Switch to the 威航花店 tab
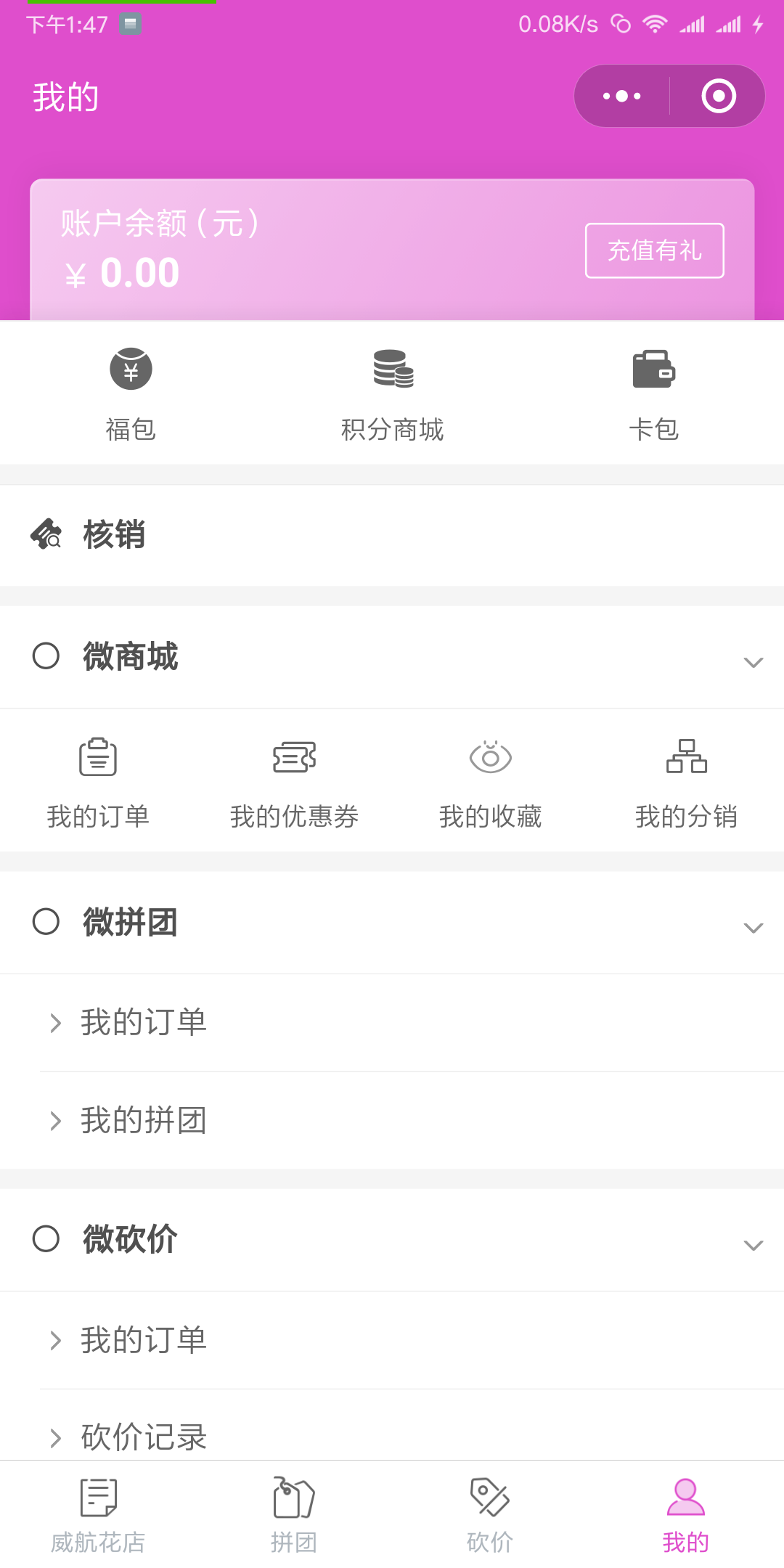This screenshot has width=784, height=1568. (x=98, y=1514)
